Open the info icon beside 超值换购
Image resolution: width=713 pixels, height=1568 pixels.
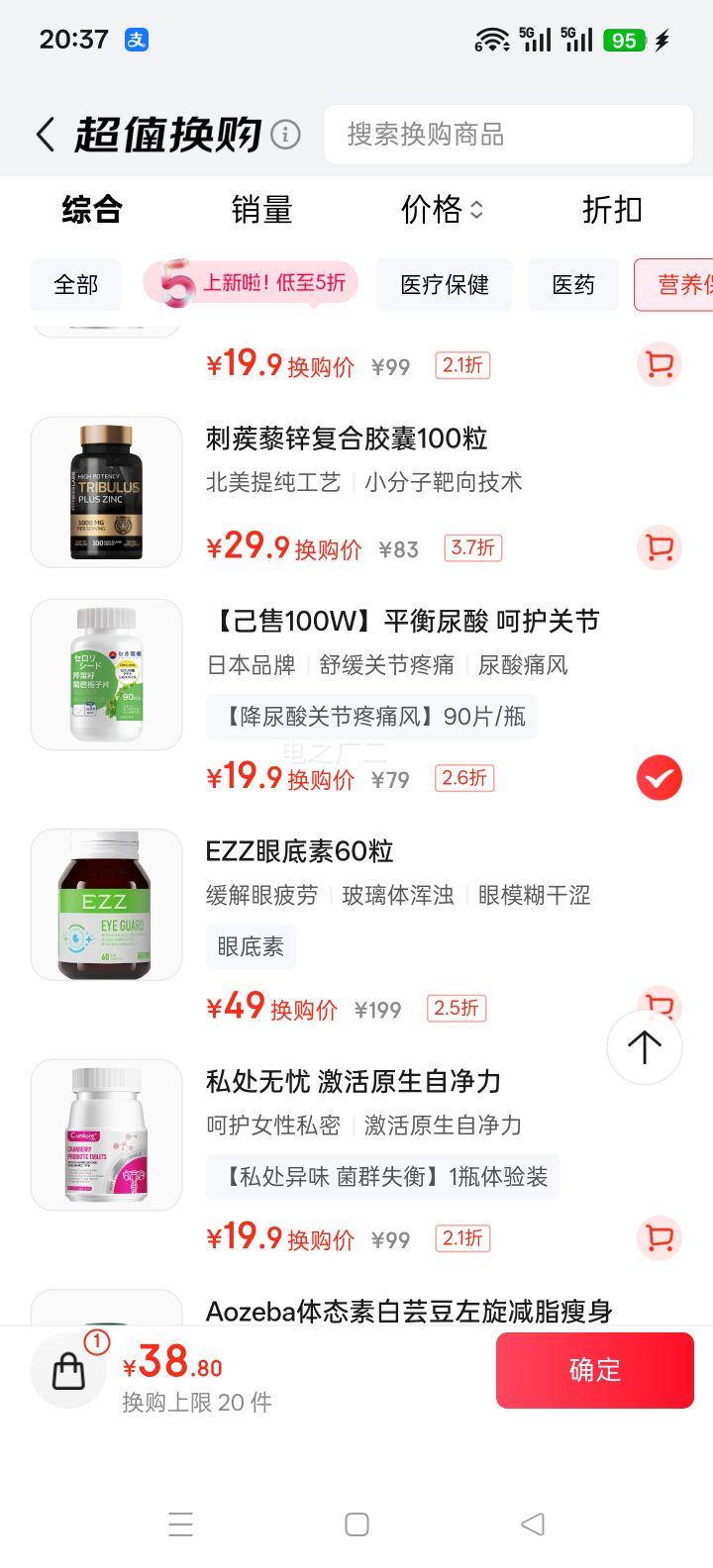click(285, 135)
